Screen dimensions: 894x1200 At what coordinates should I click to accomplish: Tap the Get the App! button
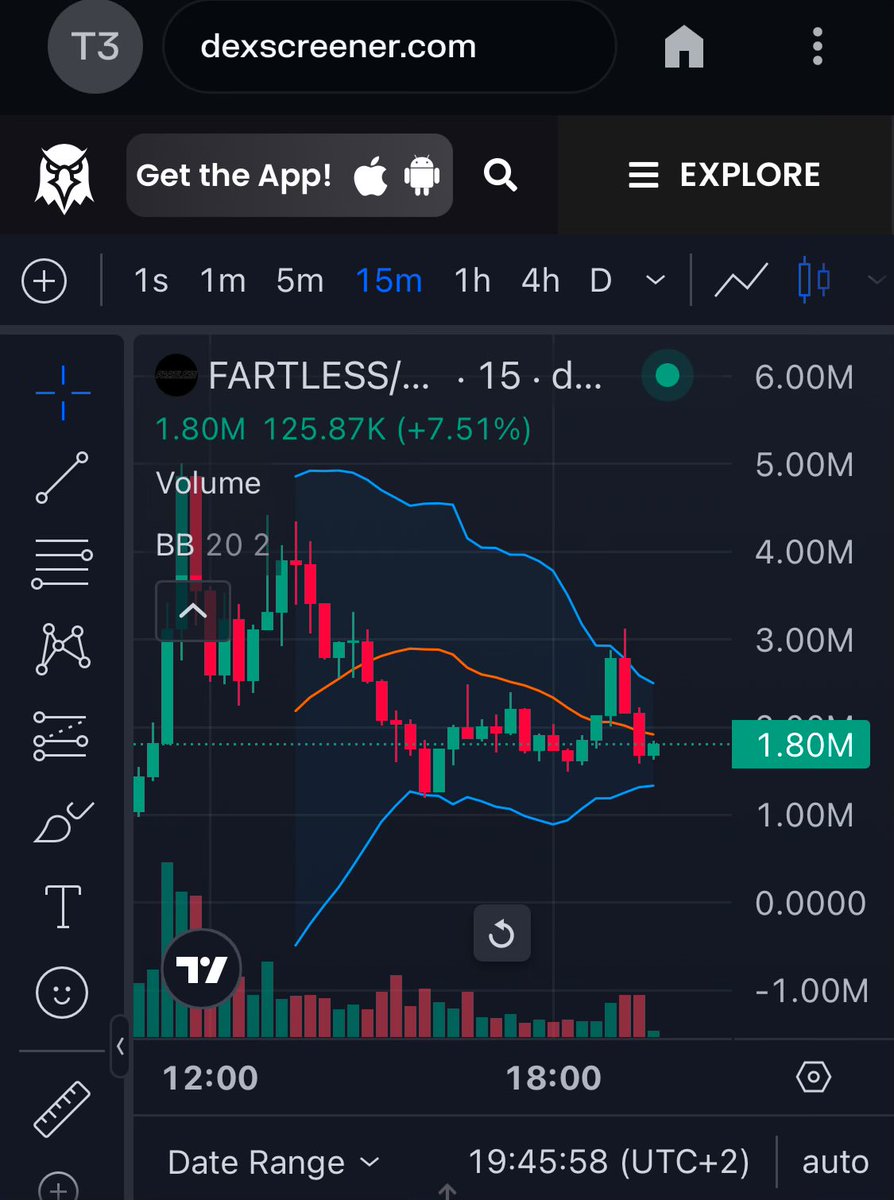click(289, 175)
